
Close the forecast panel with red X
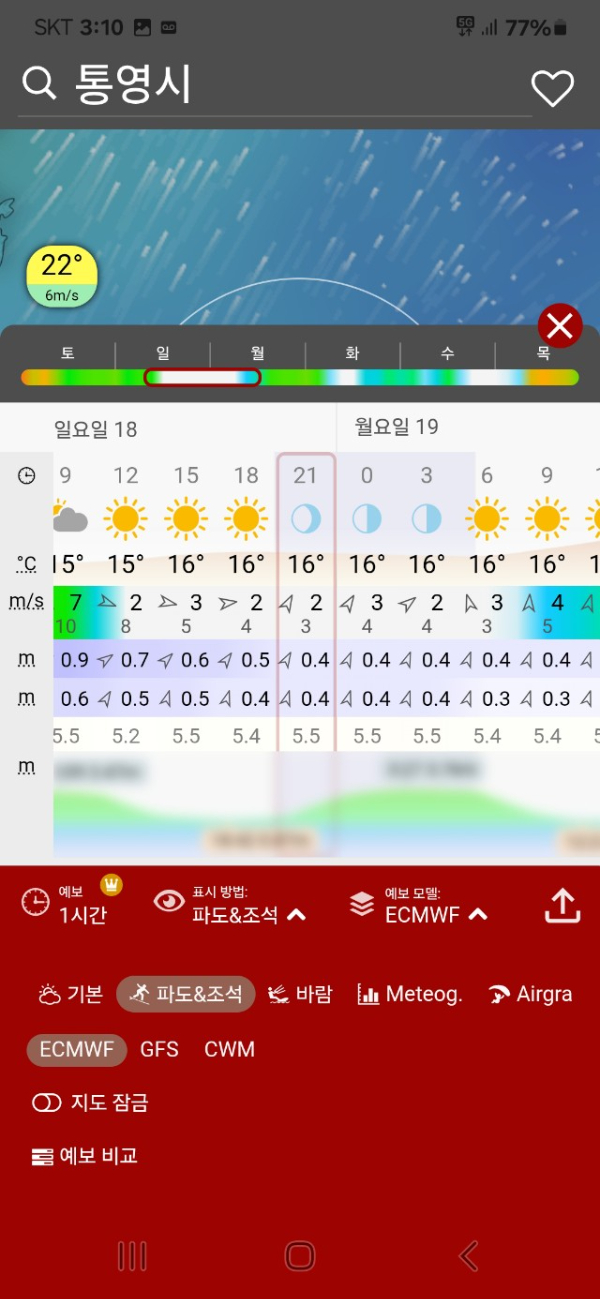(x=560, y=326)
